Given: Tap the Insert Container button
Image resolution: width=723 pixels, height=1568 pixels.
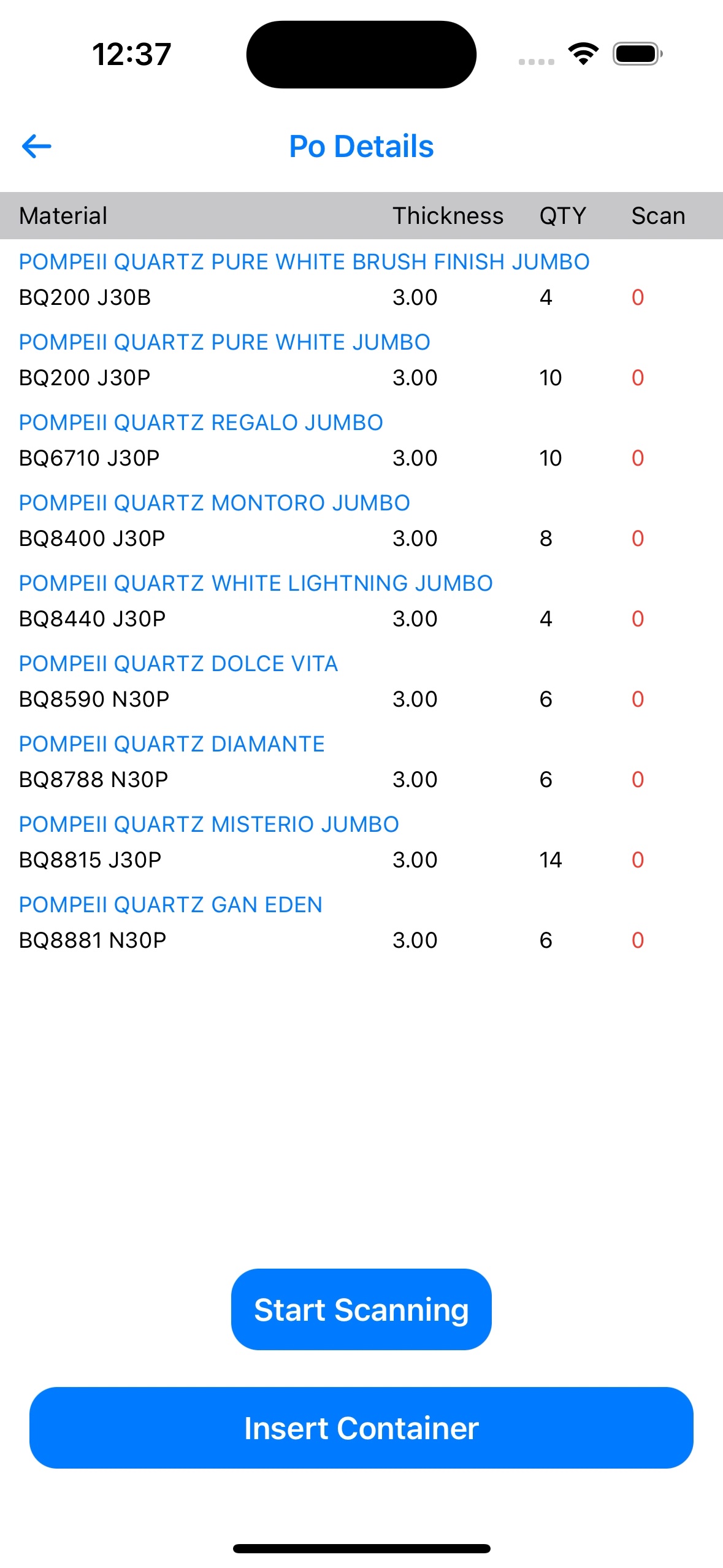Looking at the screenshot, I should pos(361,1428).
